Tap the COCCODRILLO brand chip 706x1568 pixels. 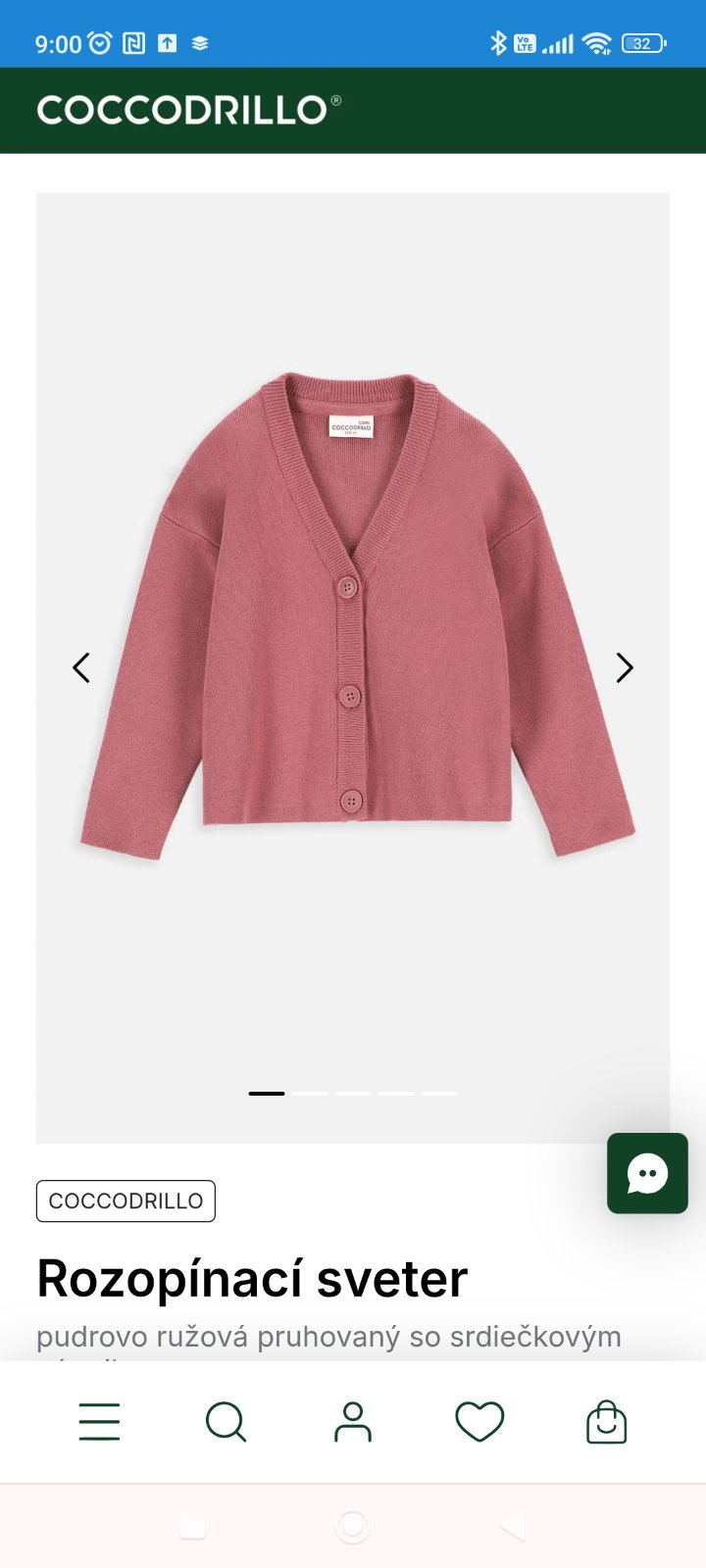coord(126,1200)
